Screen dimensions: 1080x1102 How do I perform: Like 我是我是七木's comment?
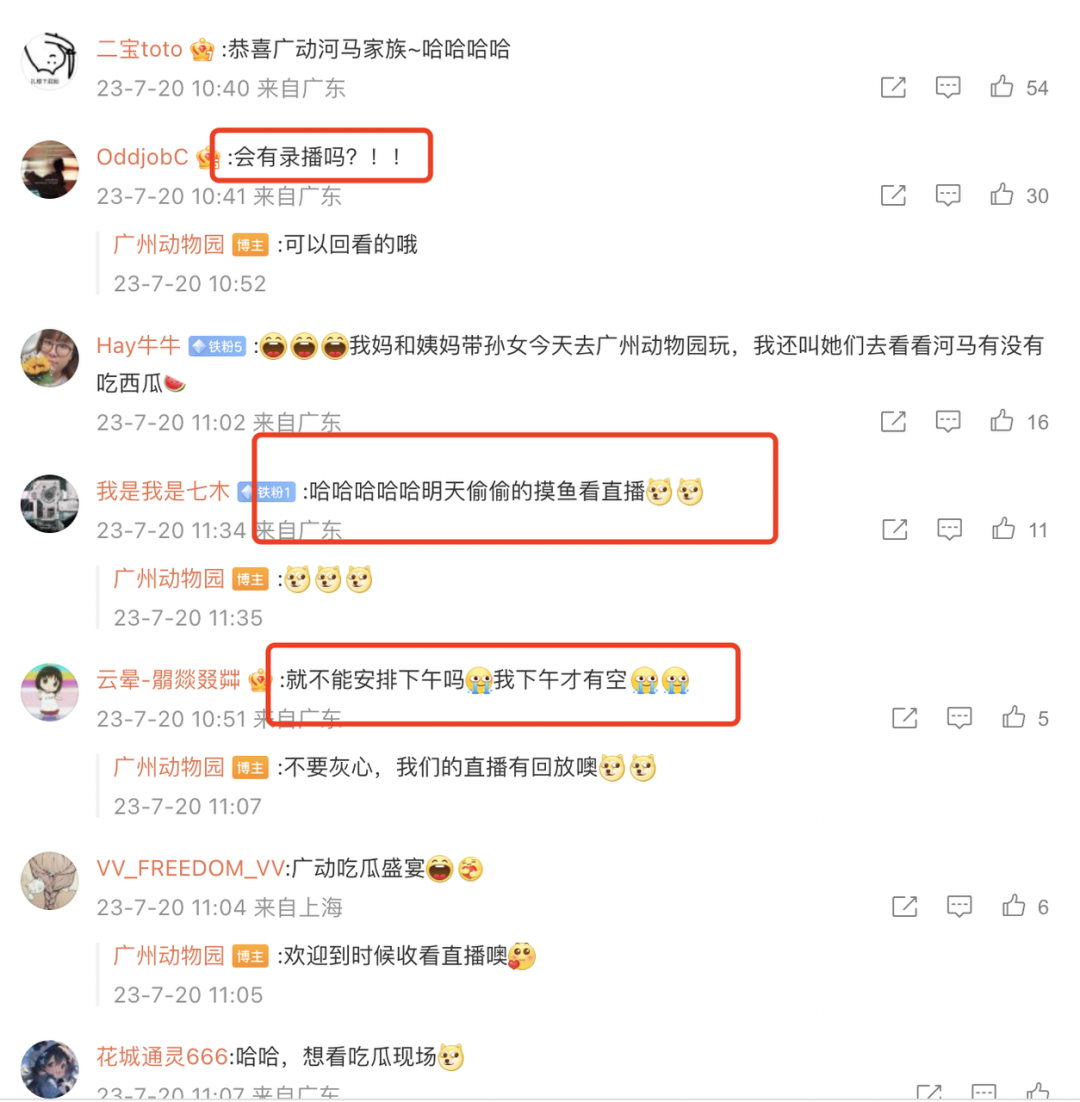click(x=1002, y=529)
